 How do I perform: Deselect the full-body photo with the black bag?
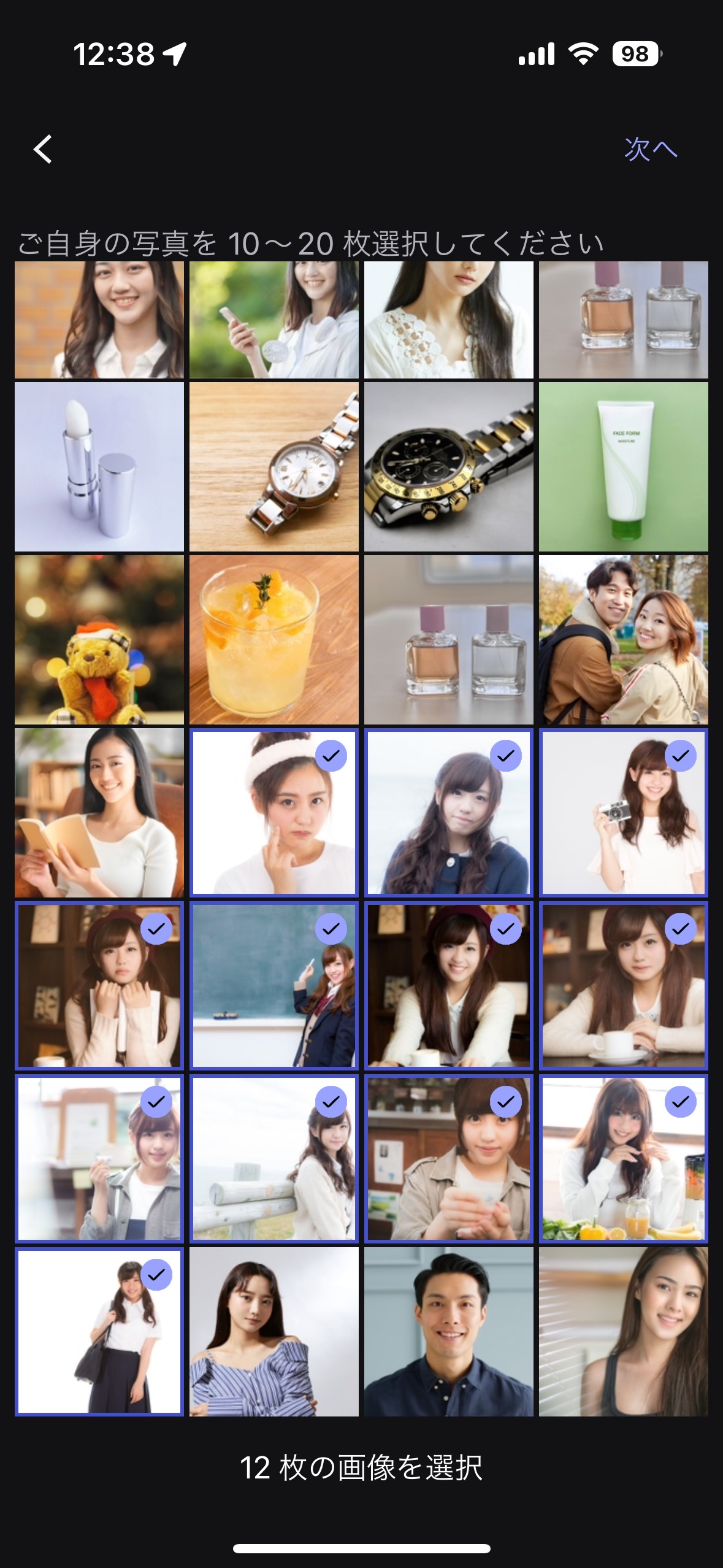pyautogui.click(x=99, y=1332)
